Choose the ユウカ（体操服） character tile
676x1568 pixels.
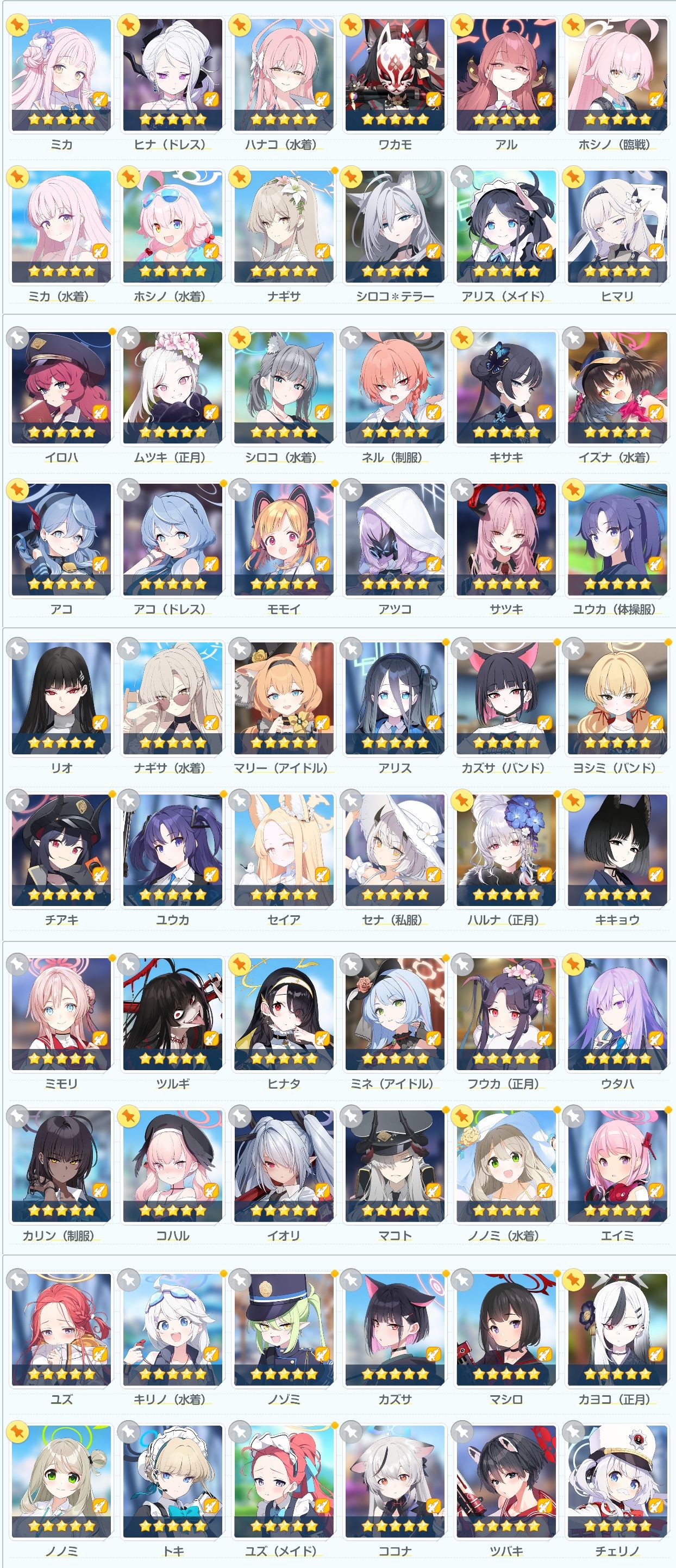point(617,539)
